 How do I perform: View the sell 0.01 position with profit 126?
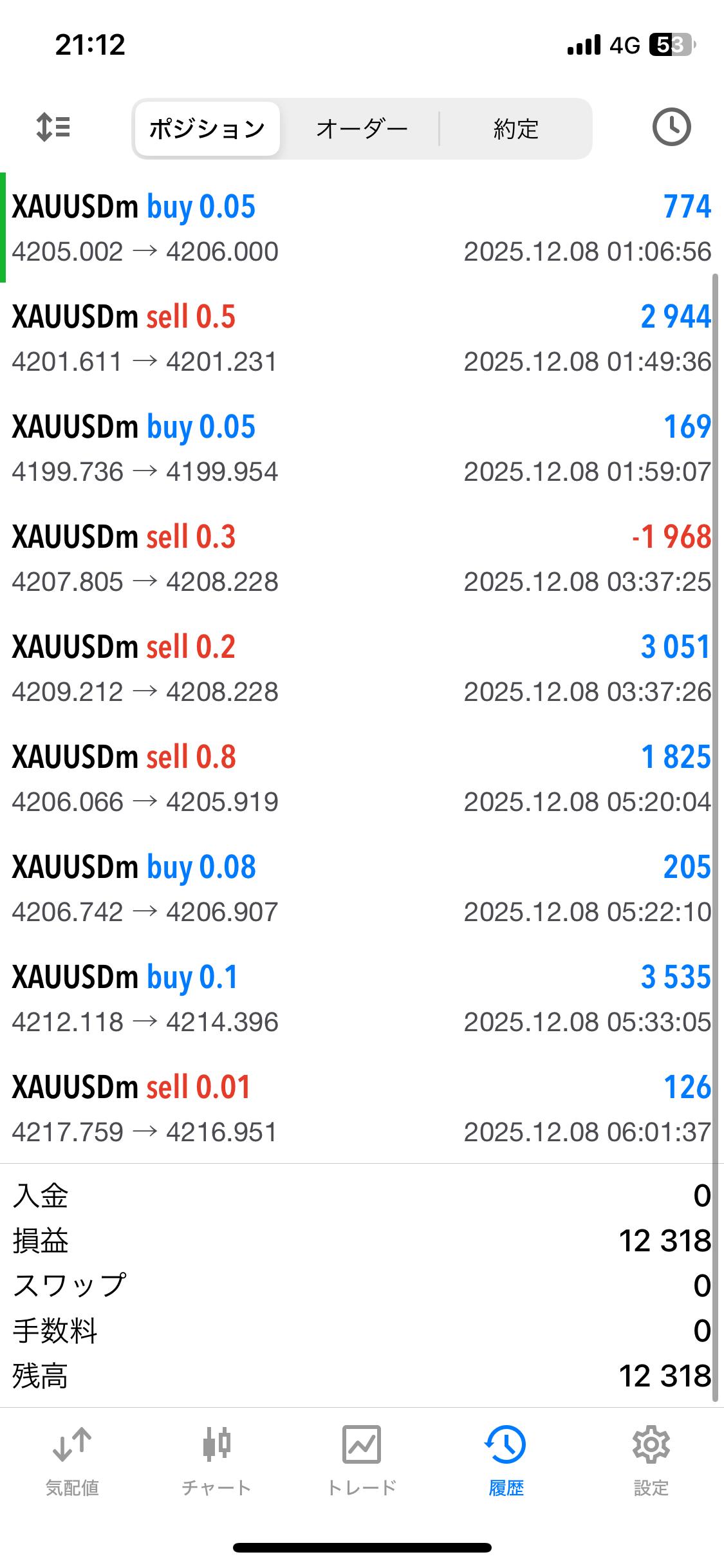360,1108
